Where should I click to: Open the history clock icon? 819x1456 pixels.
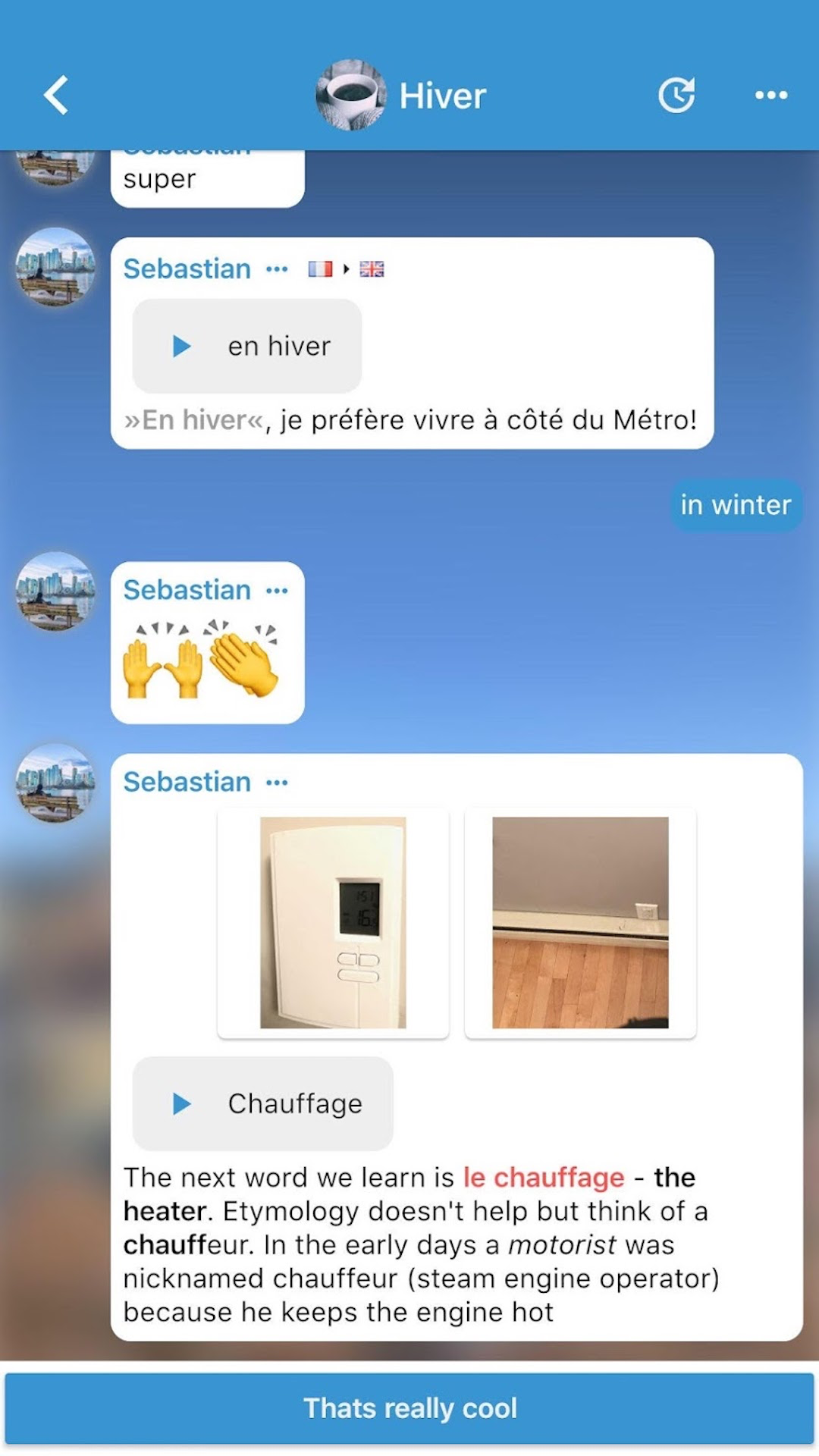point(676,96)
